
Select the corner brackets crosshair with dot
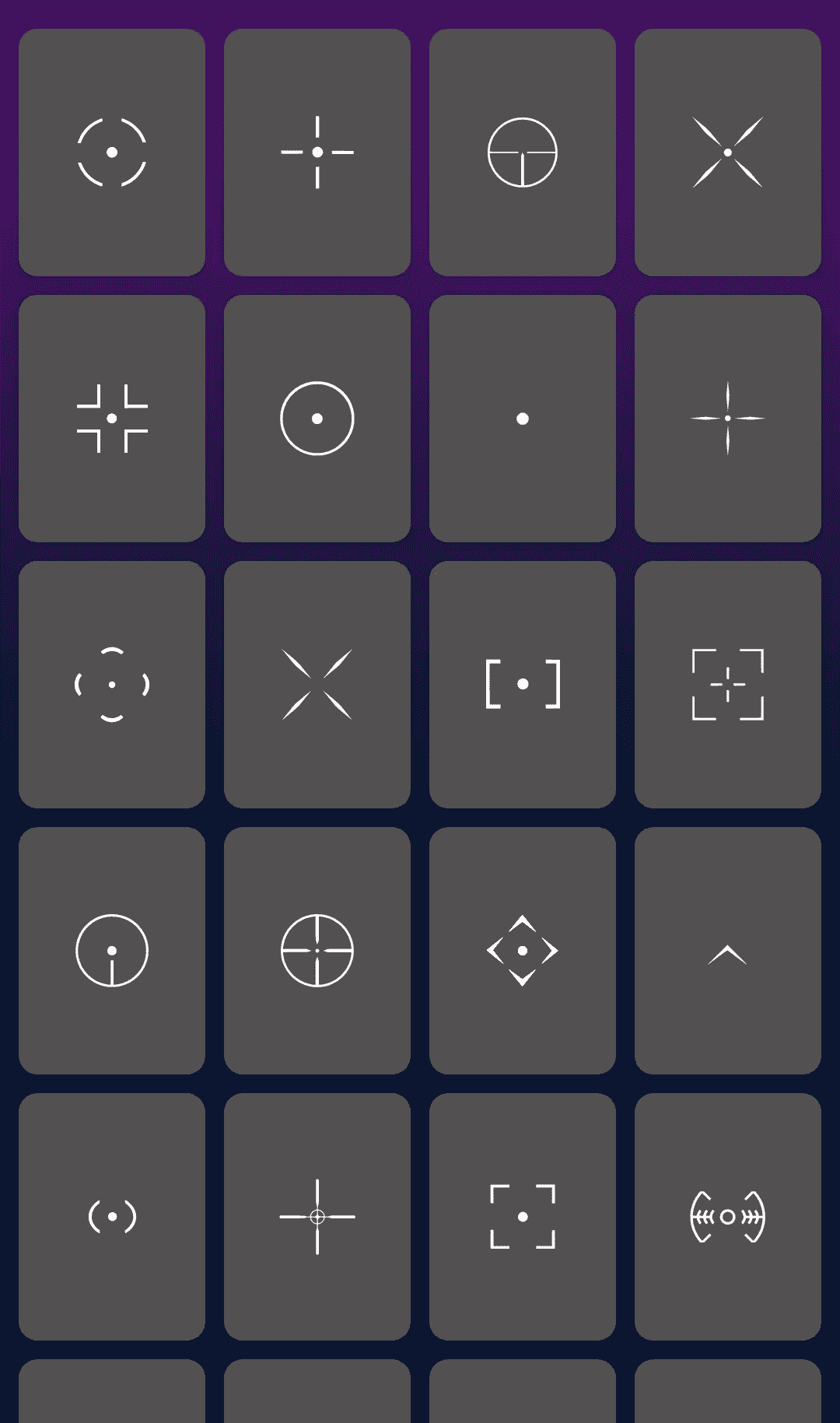[112, 418]
